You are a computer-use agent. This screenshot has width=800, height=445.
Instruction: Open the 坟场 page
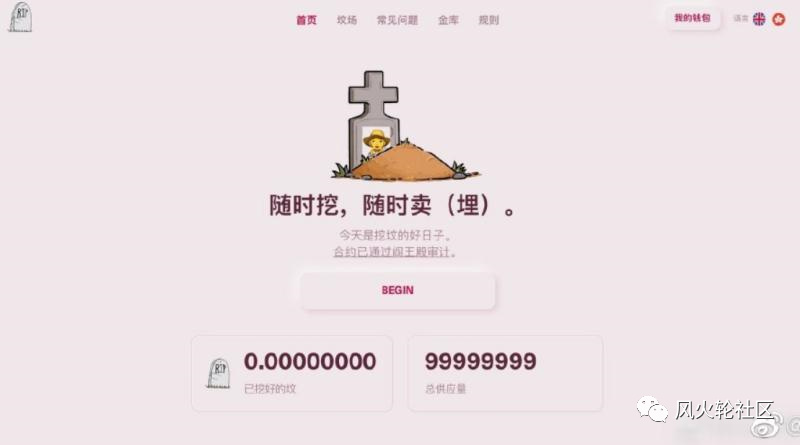point(347,20)
